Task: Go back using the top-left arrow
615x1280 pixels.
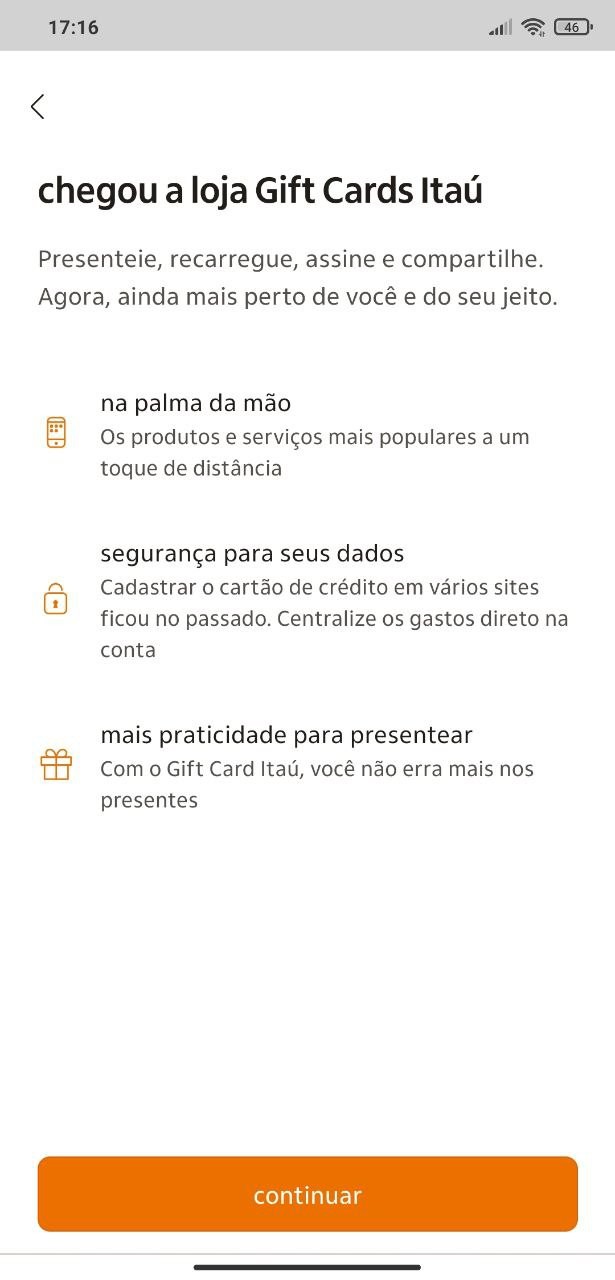Action: point(38,107)
